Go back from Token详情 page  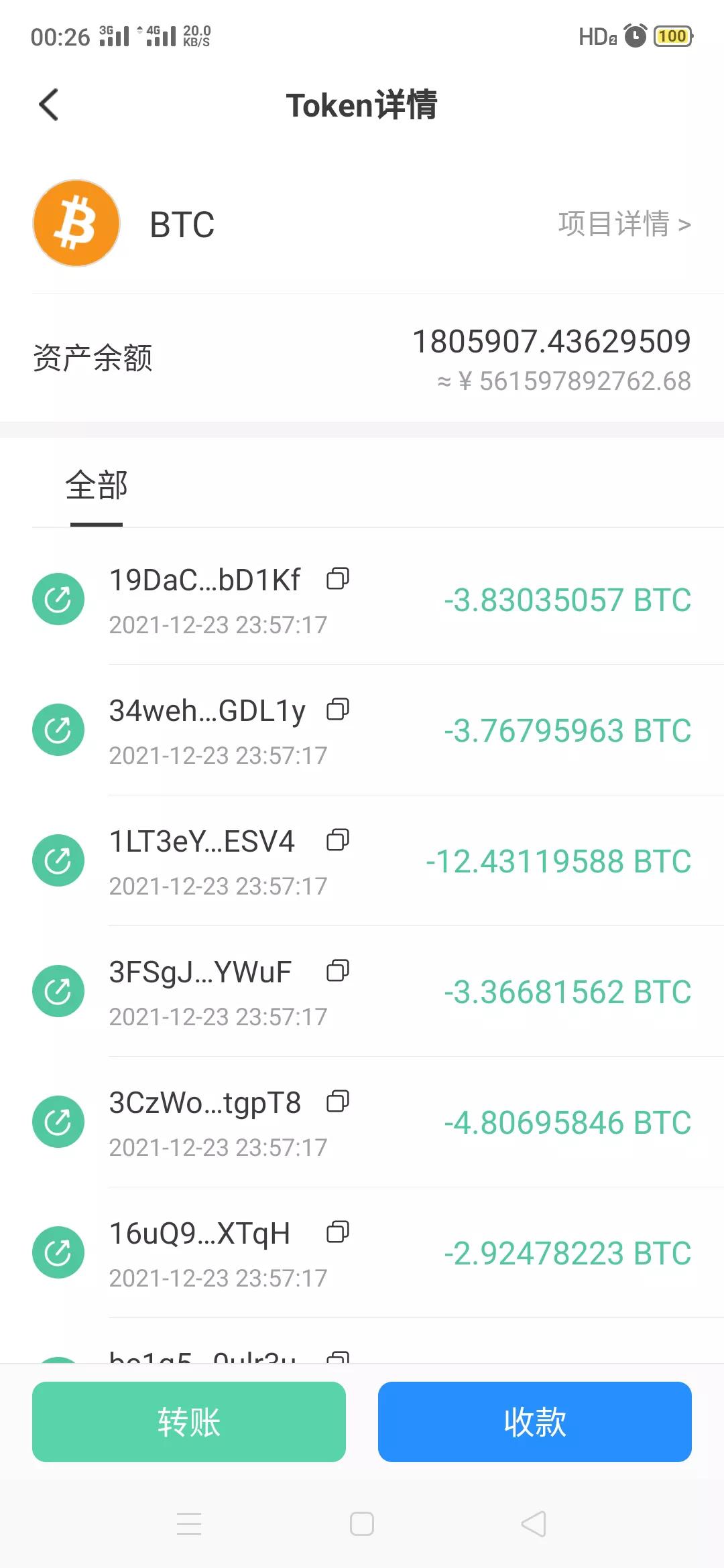[49, 105]
